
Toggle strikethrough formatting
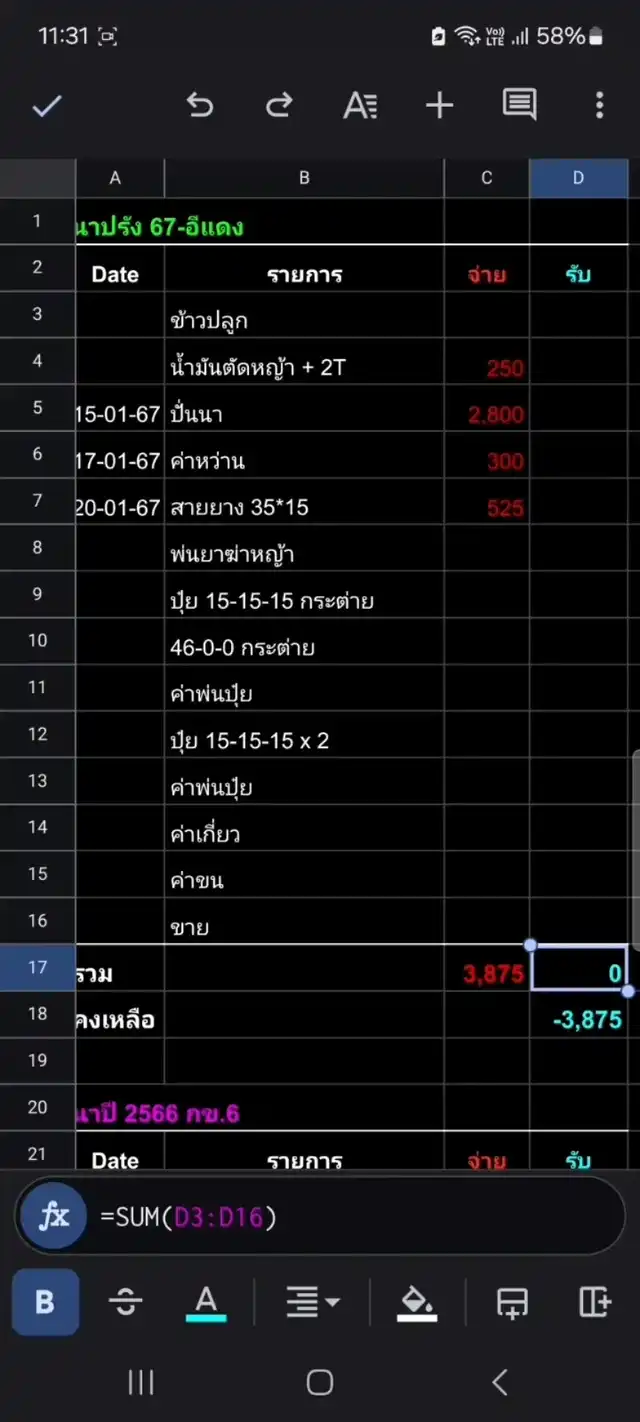(125, 1302)
